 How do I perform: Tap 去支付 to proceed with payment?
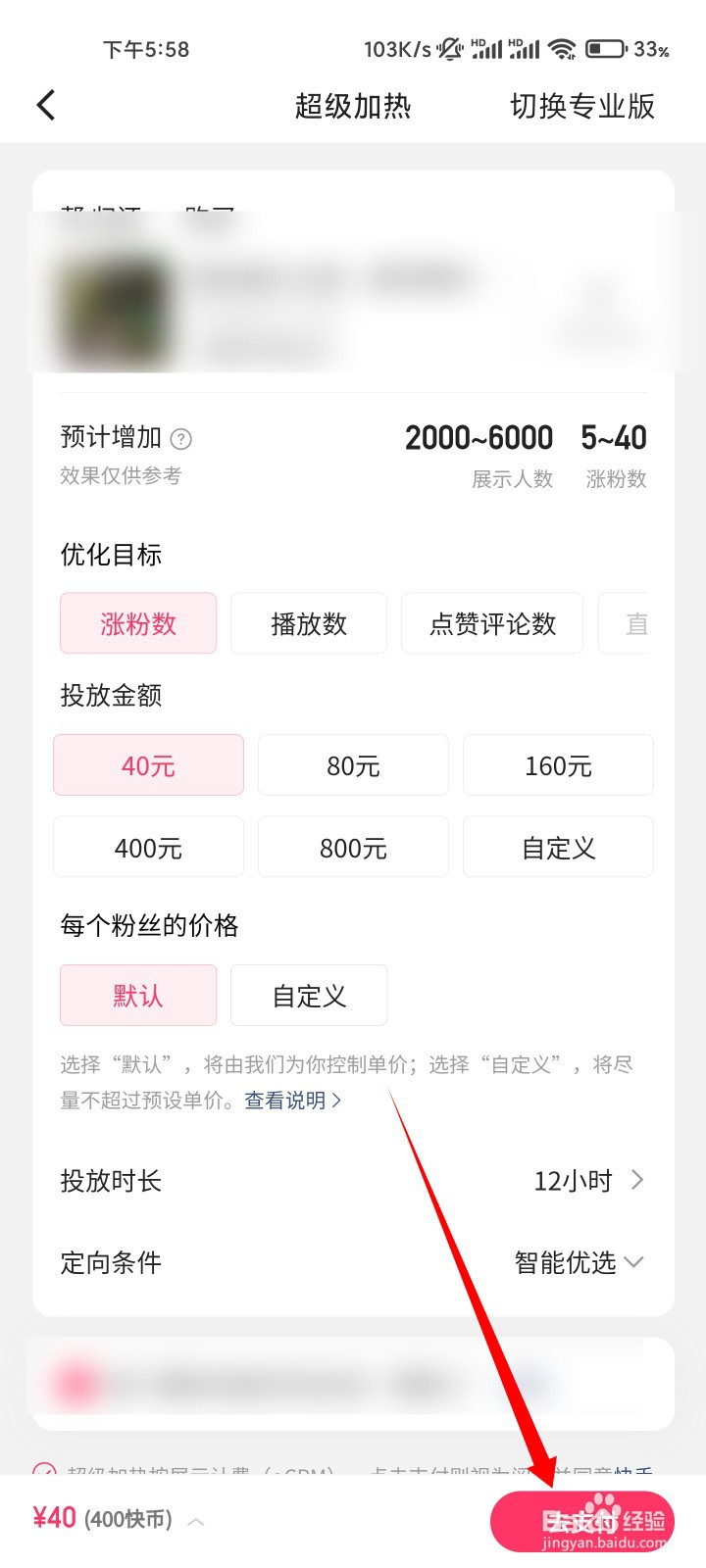coord(580,1520)
